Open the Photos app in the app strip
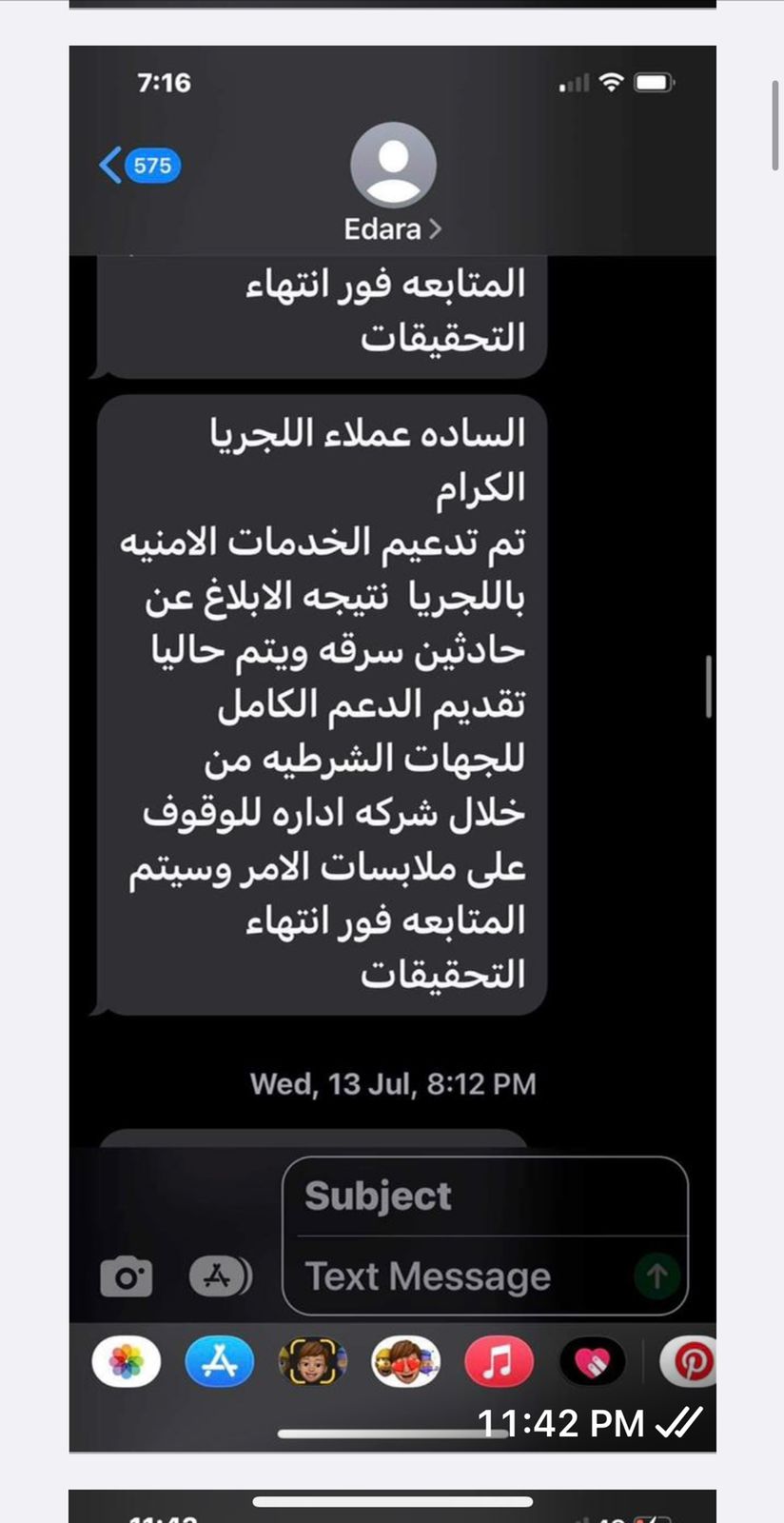Viewport: 784px width, 1523px height. pyautogui.click(x=127, y=1362)
